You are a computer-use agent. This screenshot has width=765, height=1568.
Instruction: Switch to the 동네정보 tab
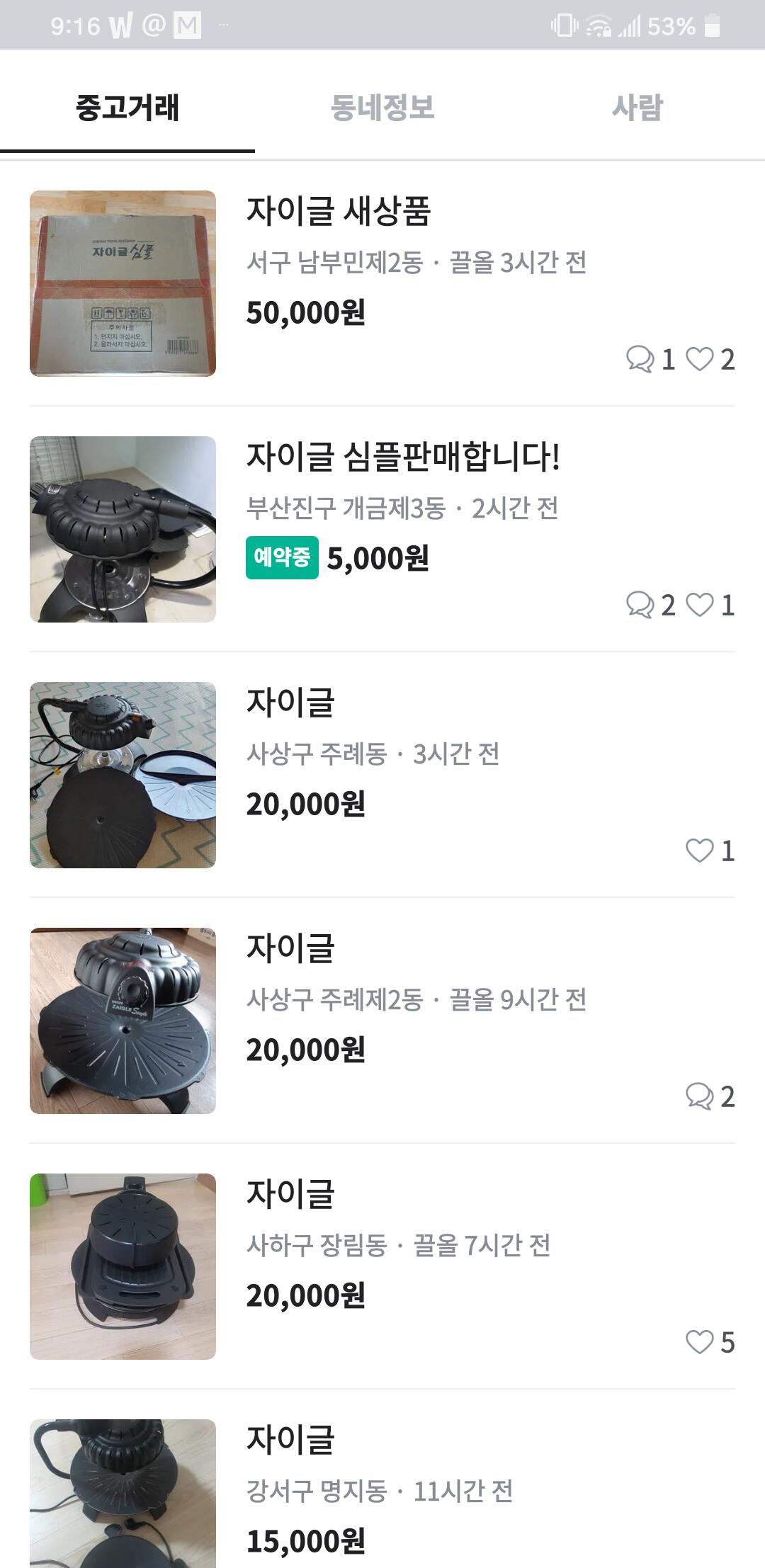click(382, 108)
